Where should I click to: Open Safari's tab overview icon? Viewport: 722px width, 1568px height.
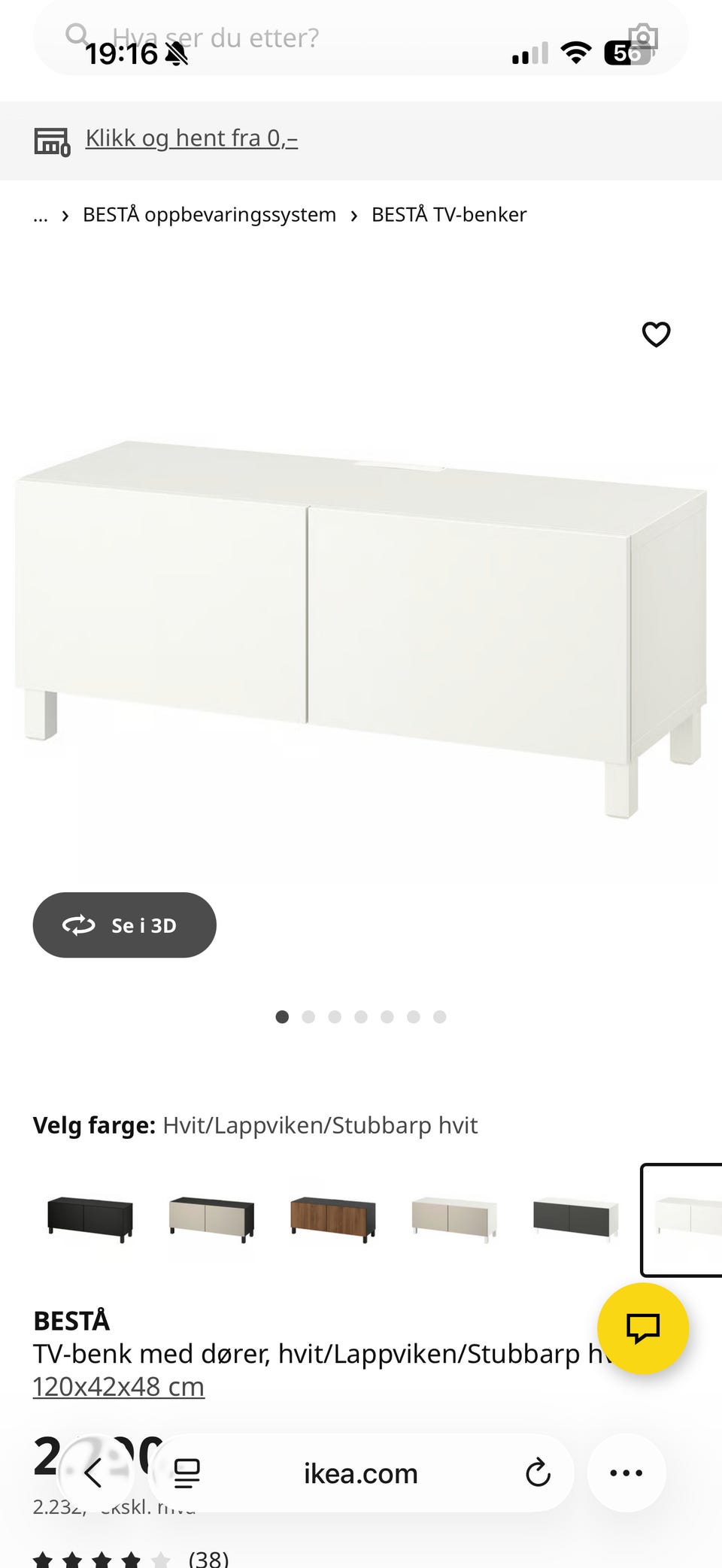pos(186,1473)
